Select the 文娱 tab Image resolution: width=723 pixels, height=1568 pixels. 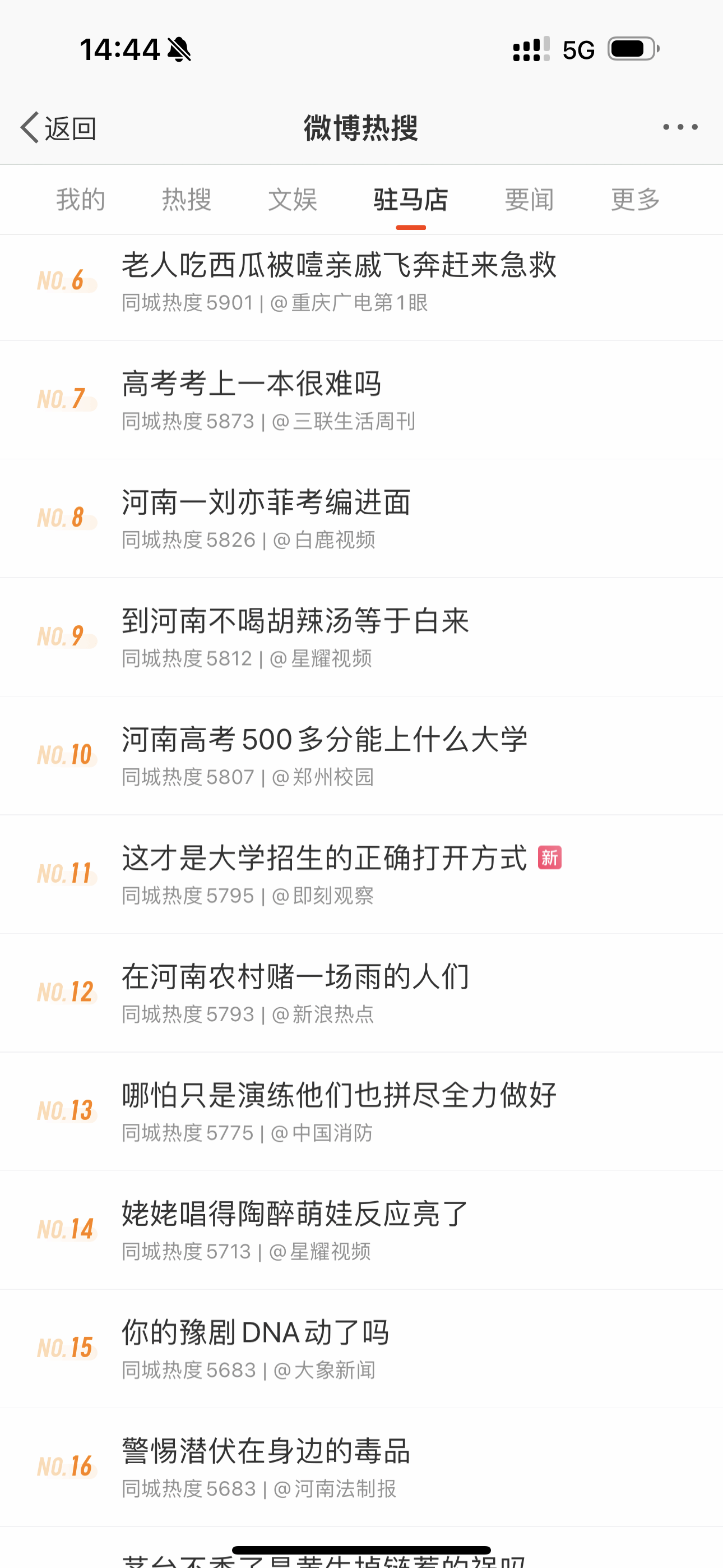pos(293,200)
